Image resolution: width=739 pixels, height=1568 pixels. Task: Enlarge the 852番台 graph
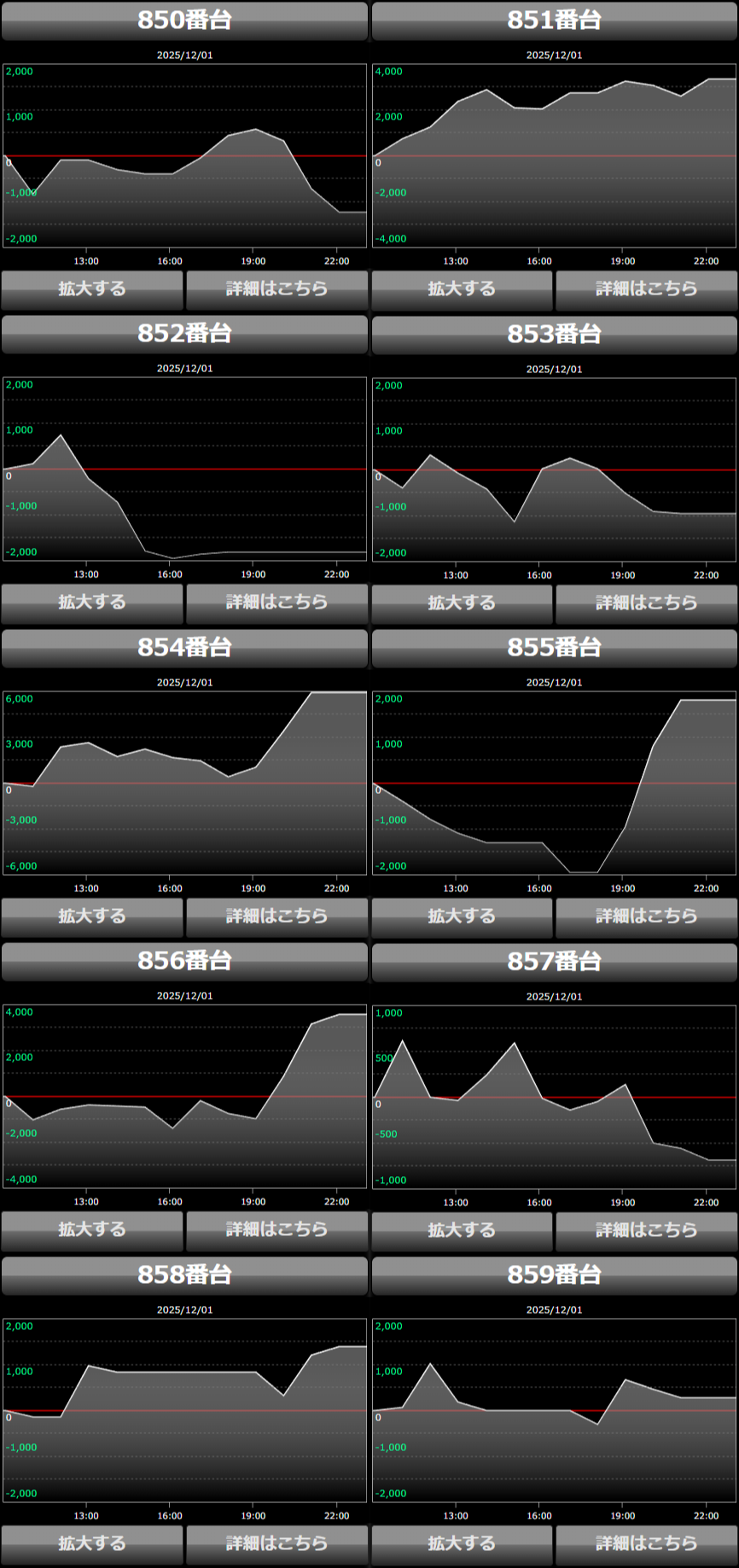pyautogui.click(x=92, y=603)
